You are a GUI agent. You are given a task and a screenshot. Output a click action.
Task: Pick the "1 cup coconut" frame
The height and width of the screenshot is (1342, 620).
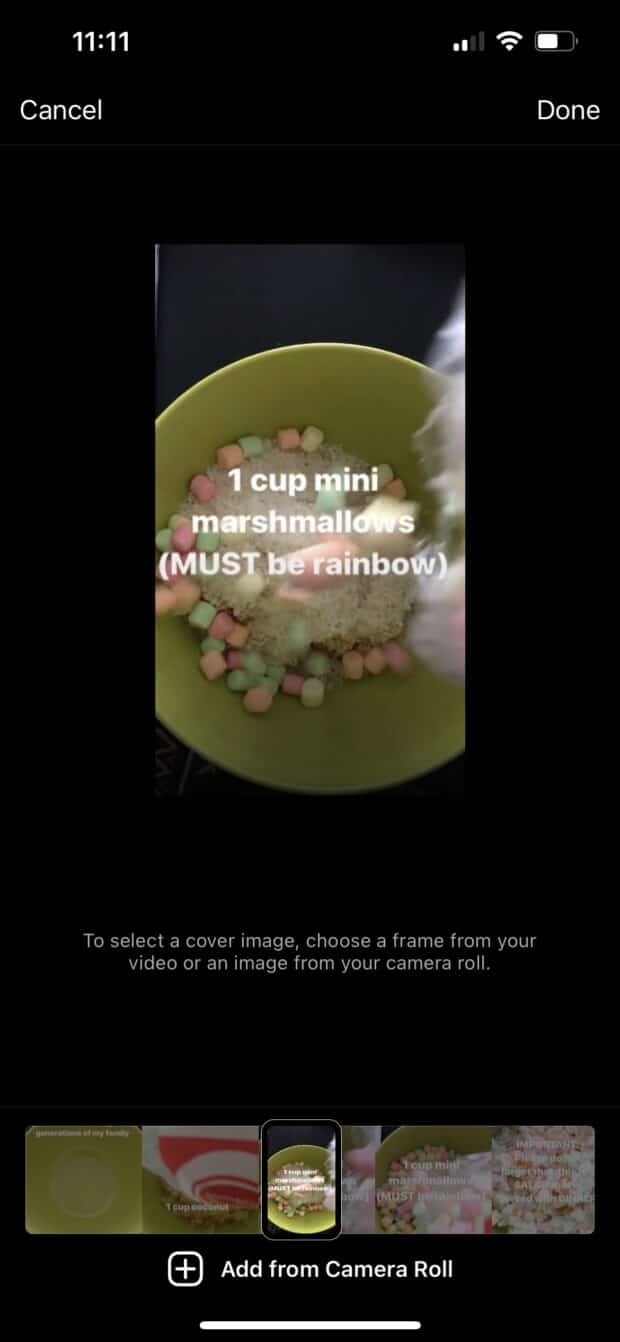[x=201, y=1180]
